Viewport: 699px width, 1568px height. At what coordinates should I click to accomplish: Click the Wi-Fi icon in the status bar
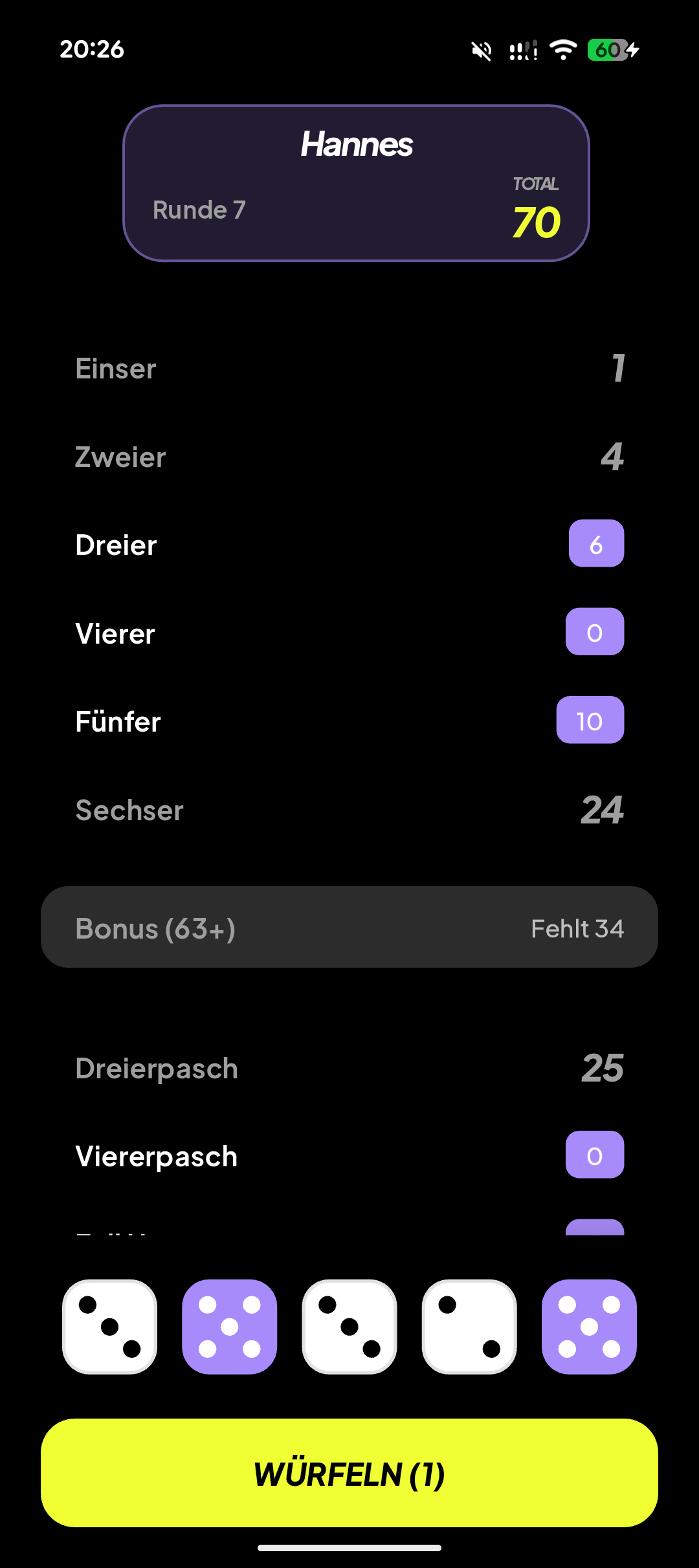(562, 49)
